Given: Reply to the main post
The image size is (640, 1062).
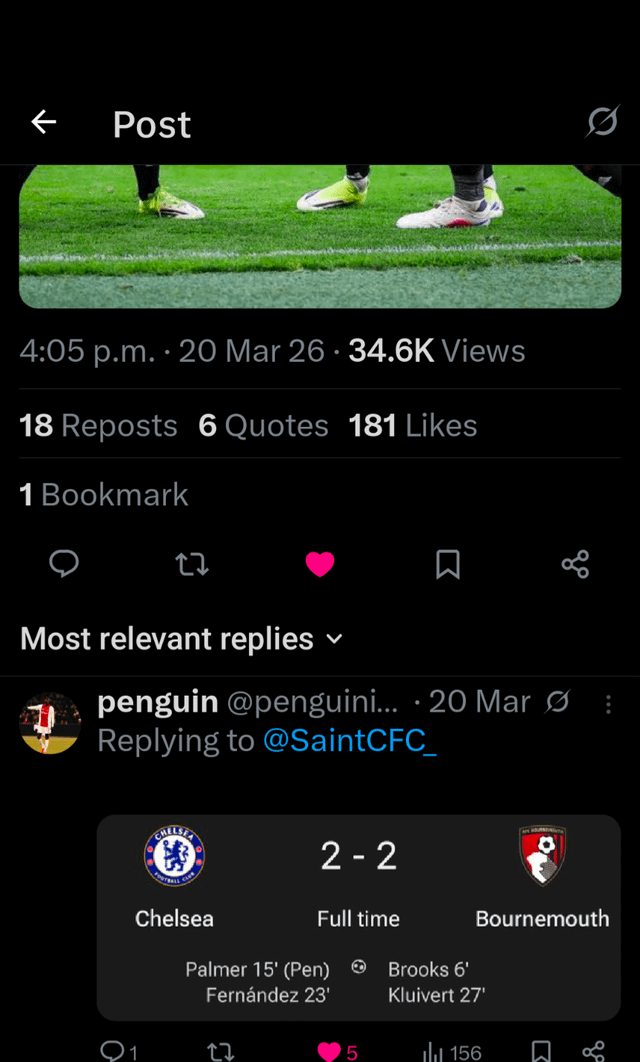Looking at the screenshot, I should pyautogui.click(x=64, y=565).
